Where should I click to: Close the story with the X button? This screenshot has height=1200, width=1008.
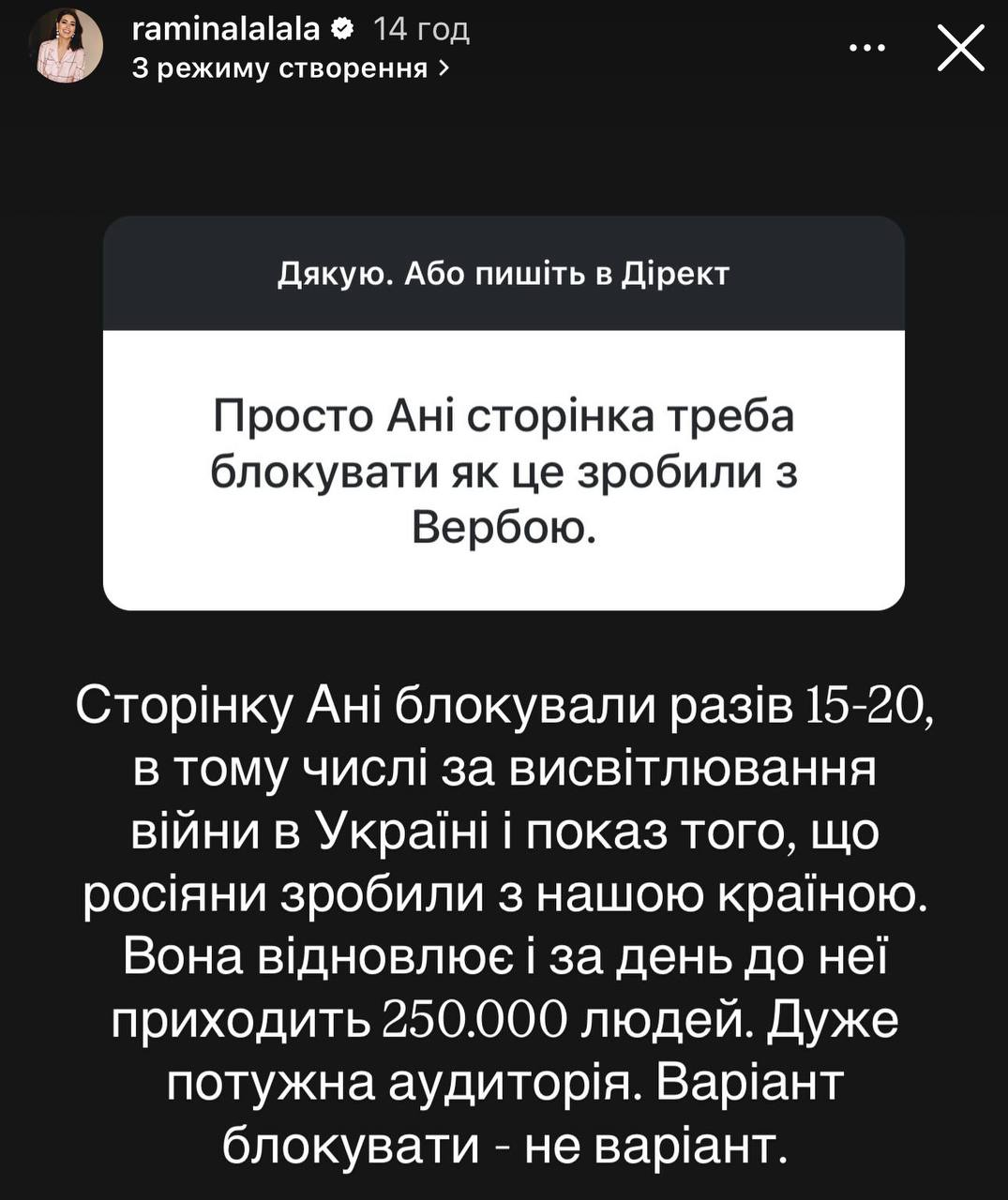[961, 49]
